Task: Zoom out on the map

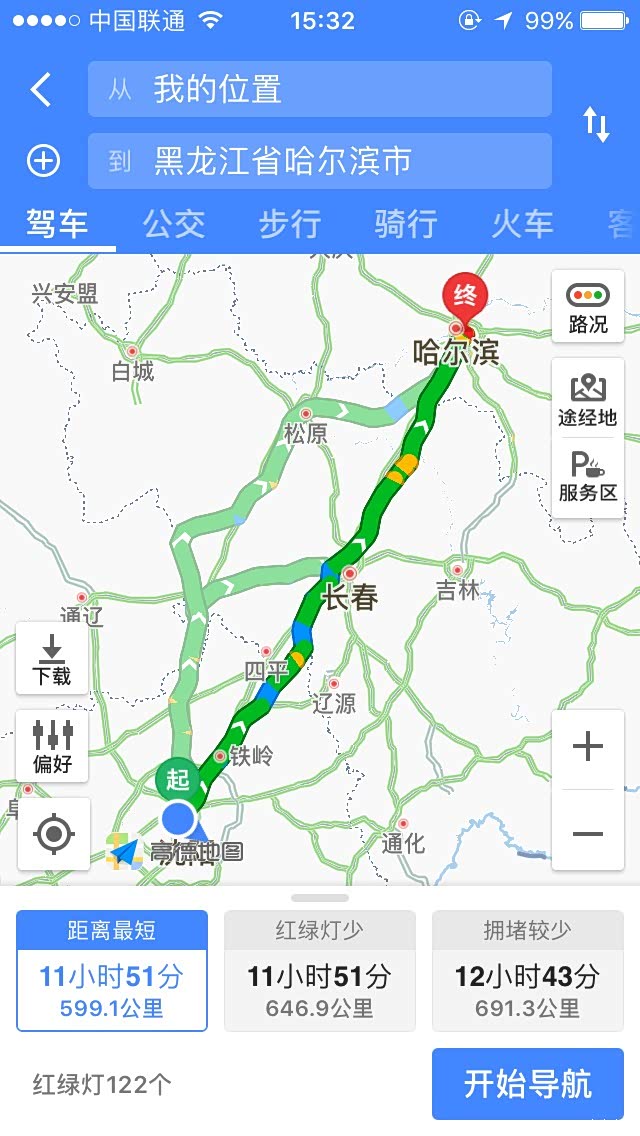Action: [588, 832]
